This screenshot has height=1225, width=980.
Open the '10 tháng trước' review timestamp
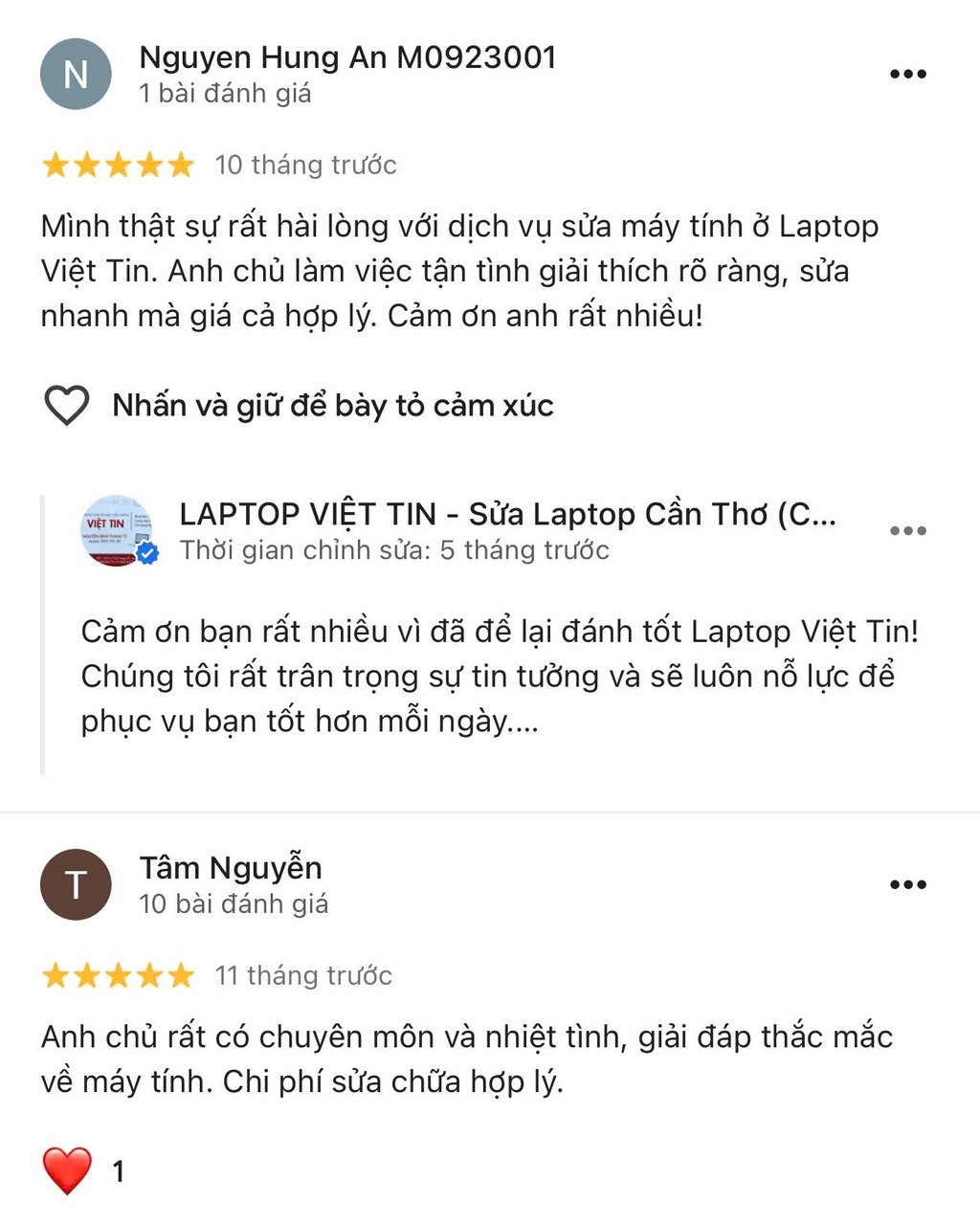305,164
